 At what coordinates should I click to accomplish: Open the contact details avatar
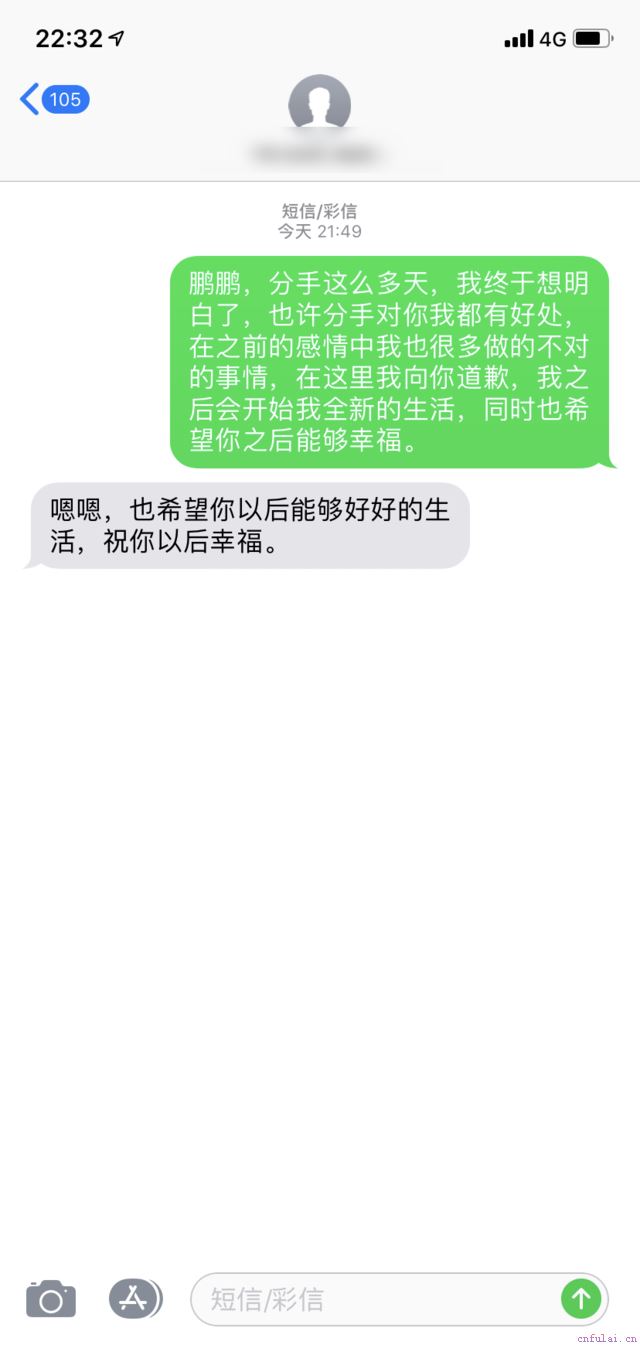click(319, 105)
